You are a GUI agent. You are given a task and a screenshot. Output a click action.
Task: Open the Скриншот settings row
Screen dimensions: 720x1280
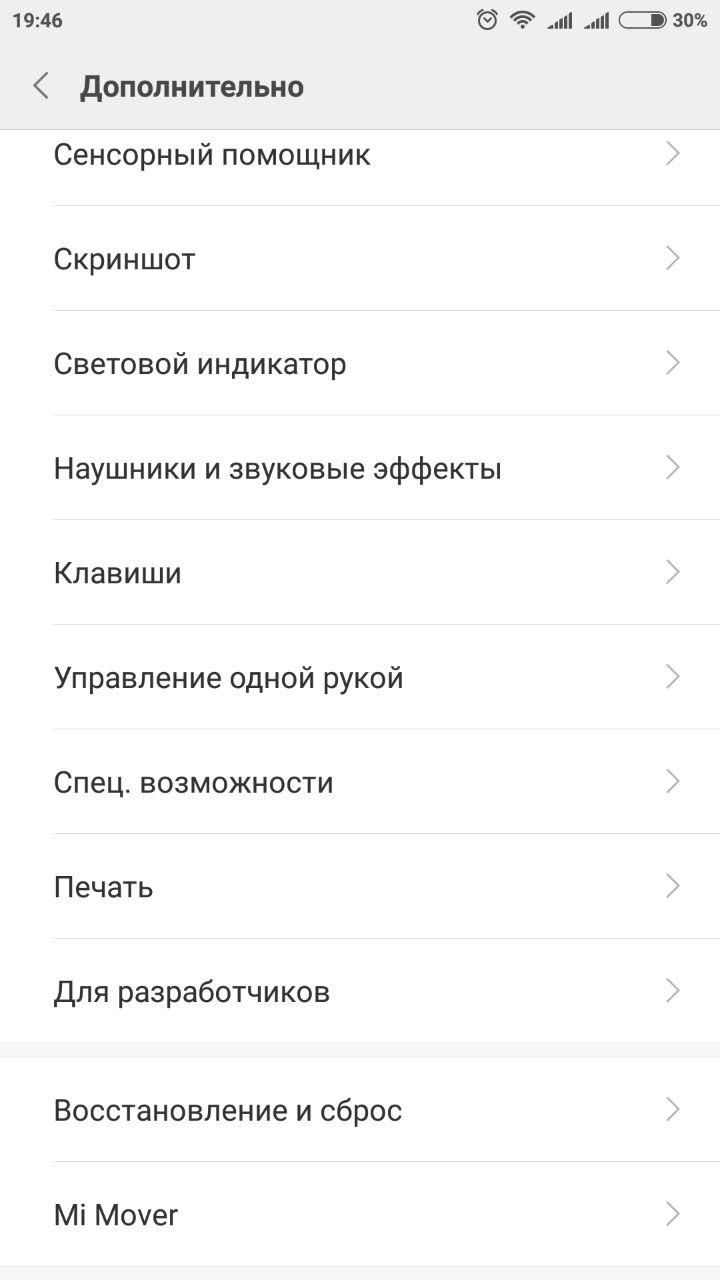pyautogui.click(x=360, y=259)
